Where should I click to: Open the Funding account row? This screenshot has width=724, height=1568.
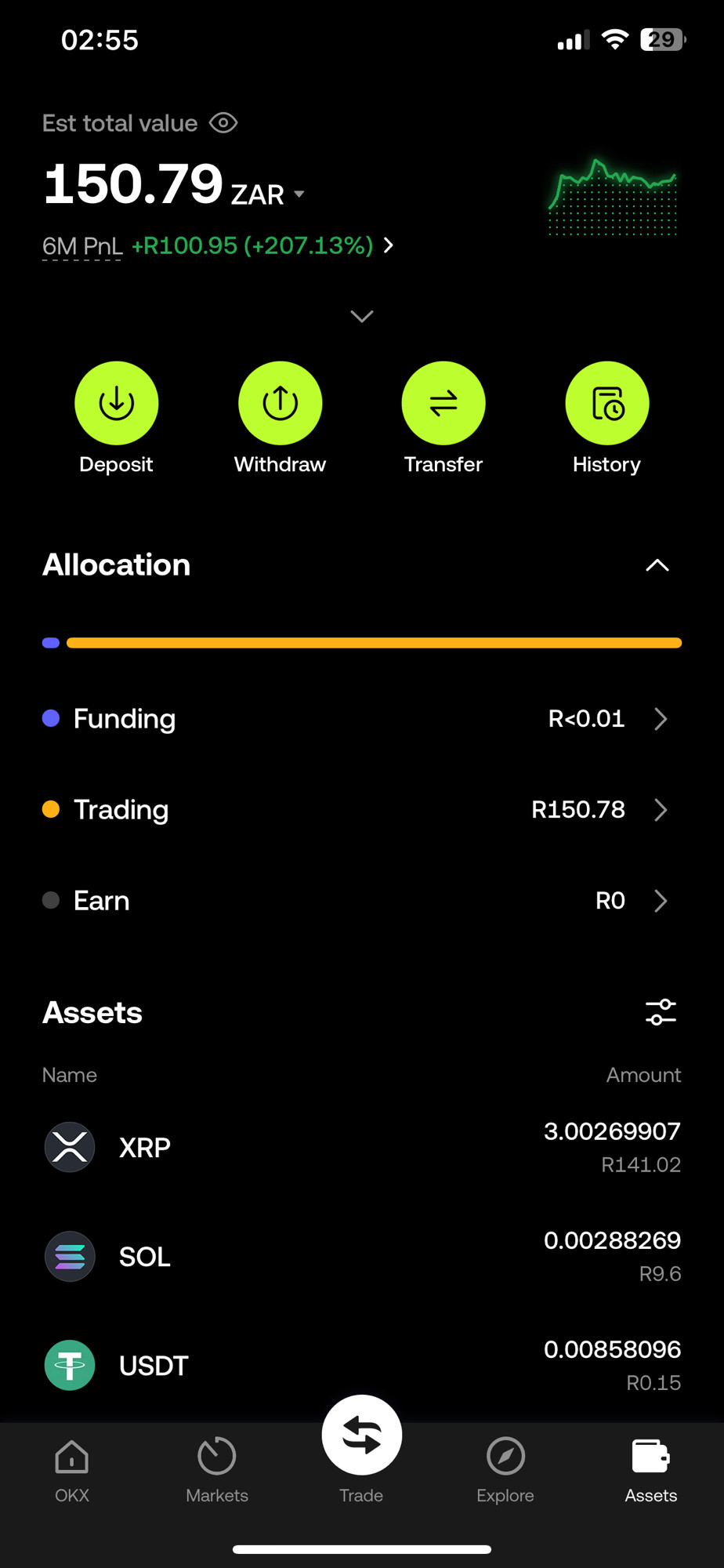(362, 719)
